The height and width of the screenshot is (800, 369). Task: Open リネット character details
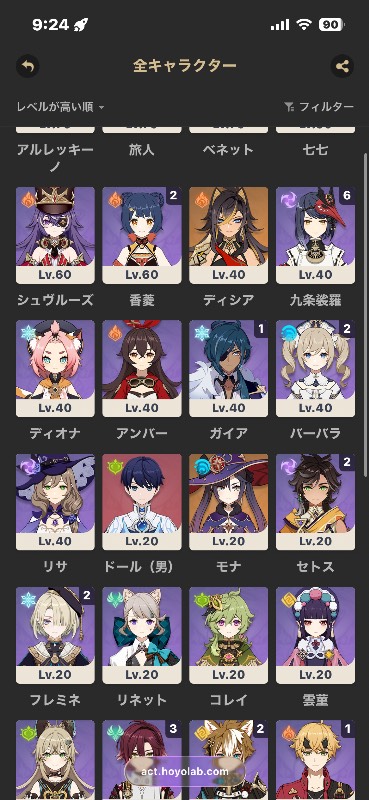pyautogui.click(x=142, y=635)
